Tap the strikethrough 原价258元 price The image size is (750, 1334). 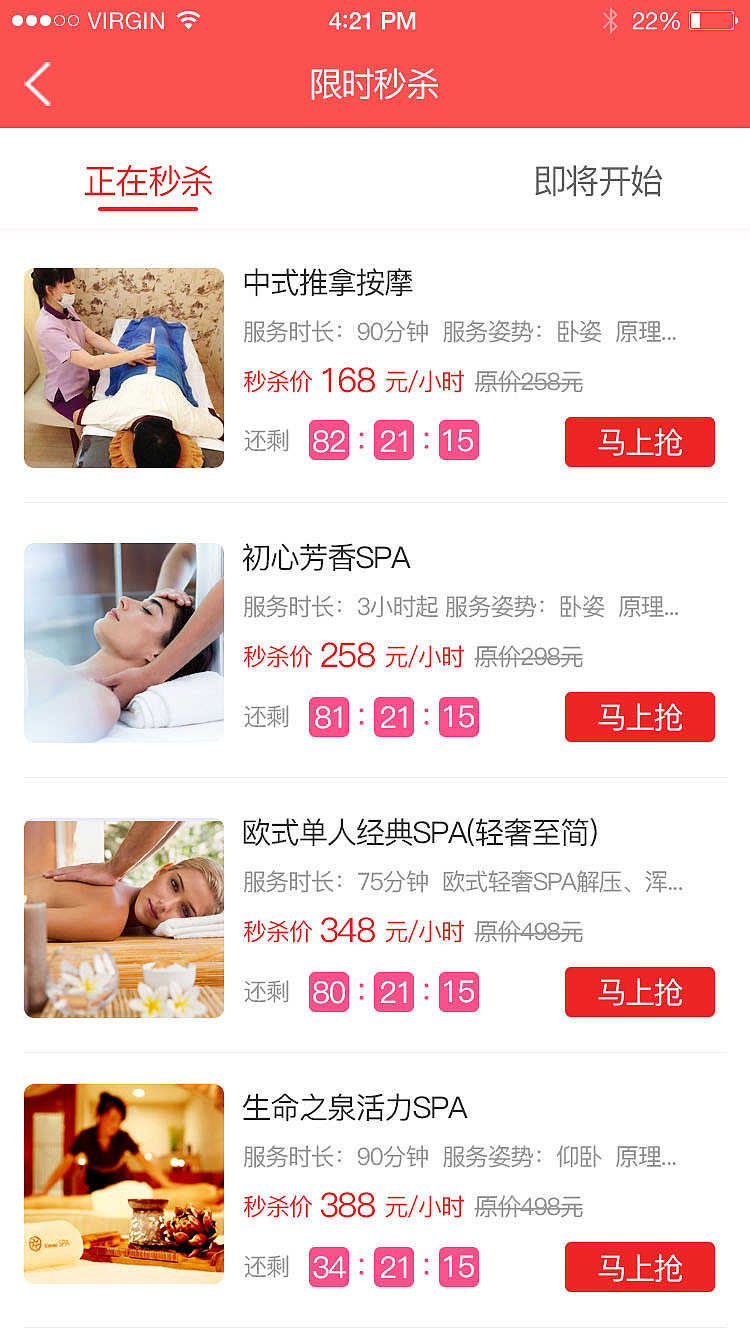tap(531, 381)
